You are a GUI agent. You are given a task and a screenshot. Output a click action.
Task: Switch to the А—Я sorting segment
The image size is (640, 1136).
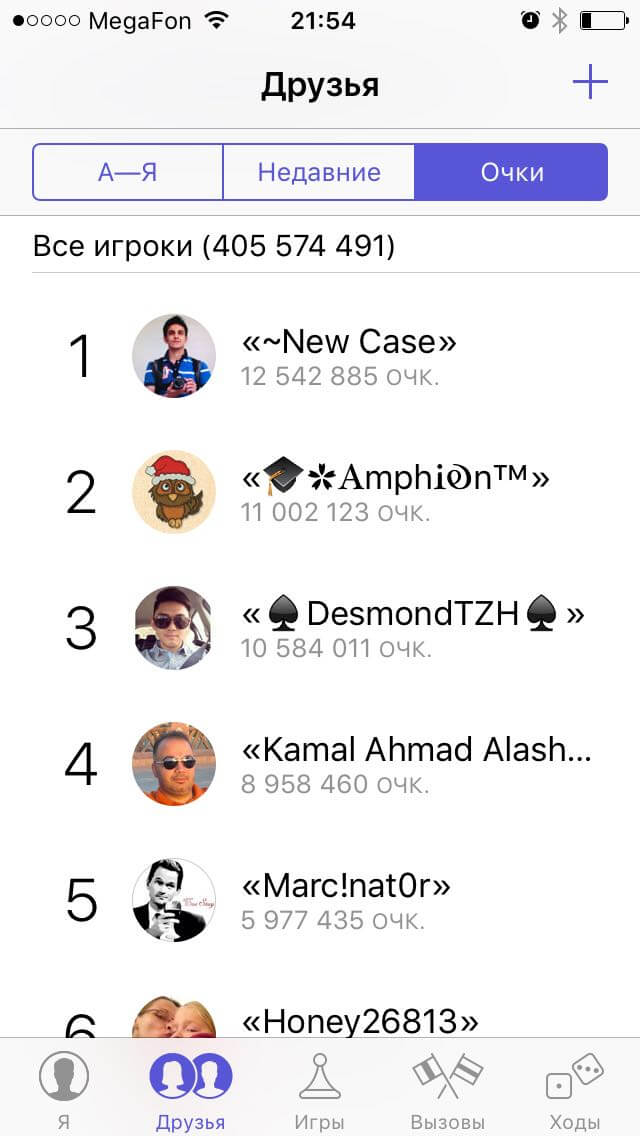tap(128, 172)
